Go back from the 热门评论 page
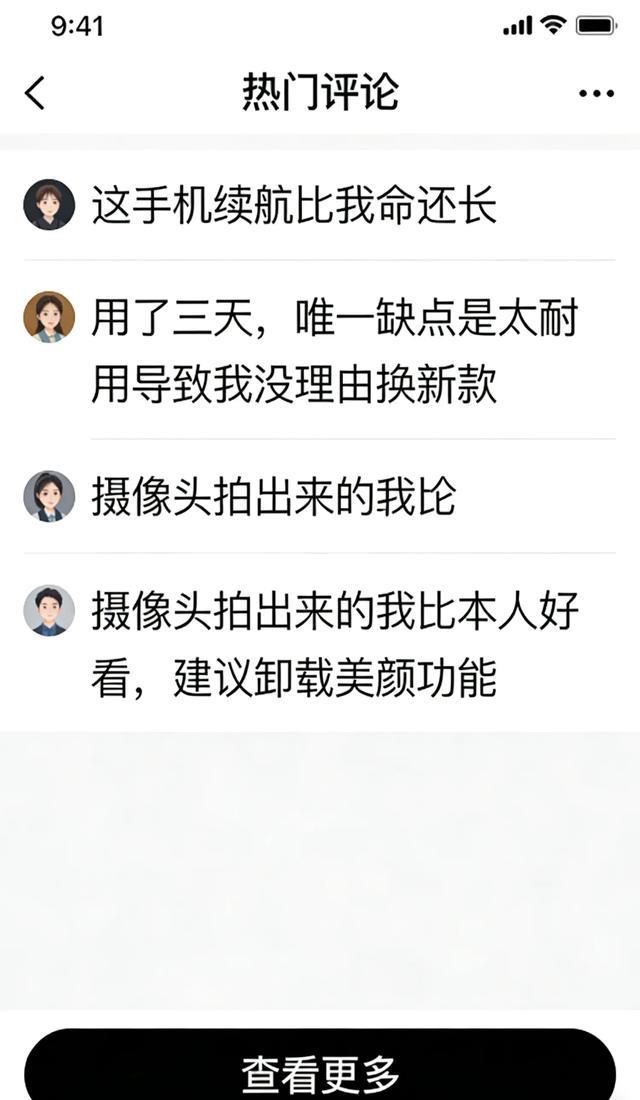640x1100 pixels. [35, 94]
